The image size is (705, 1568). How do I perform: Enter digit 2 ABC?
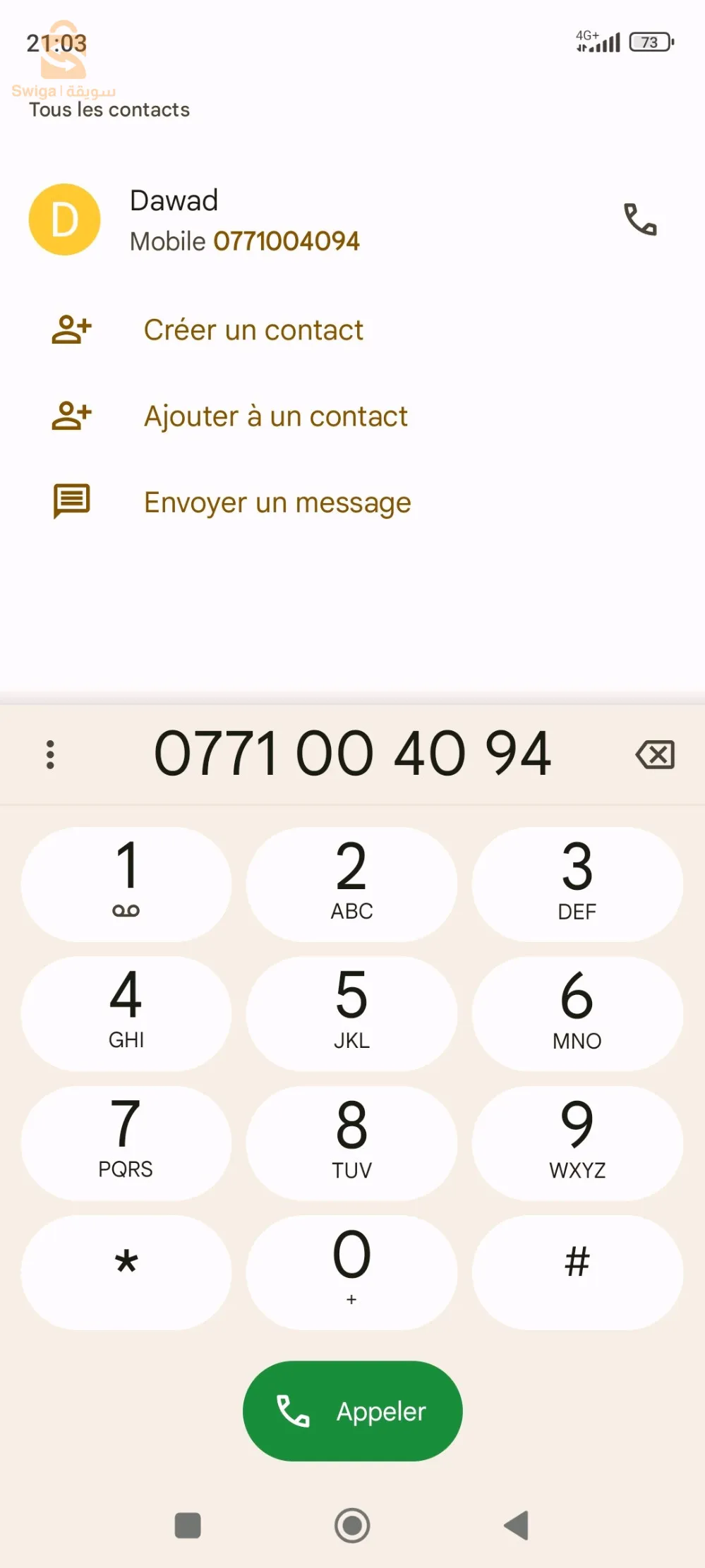(x=351, y=884)
